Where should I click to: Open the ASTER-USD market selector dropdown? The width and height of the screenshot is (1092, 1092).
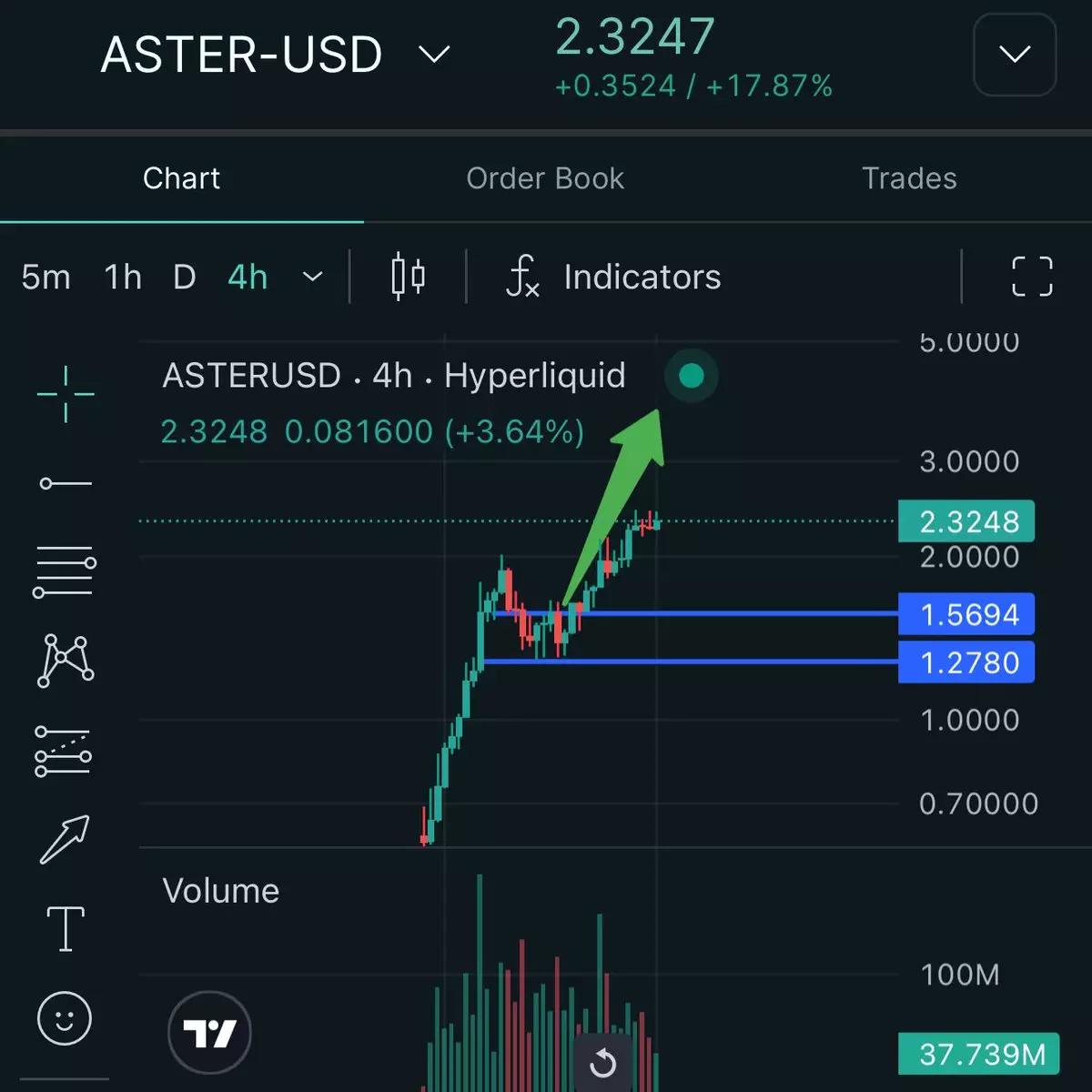coord(434,55)
